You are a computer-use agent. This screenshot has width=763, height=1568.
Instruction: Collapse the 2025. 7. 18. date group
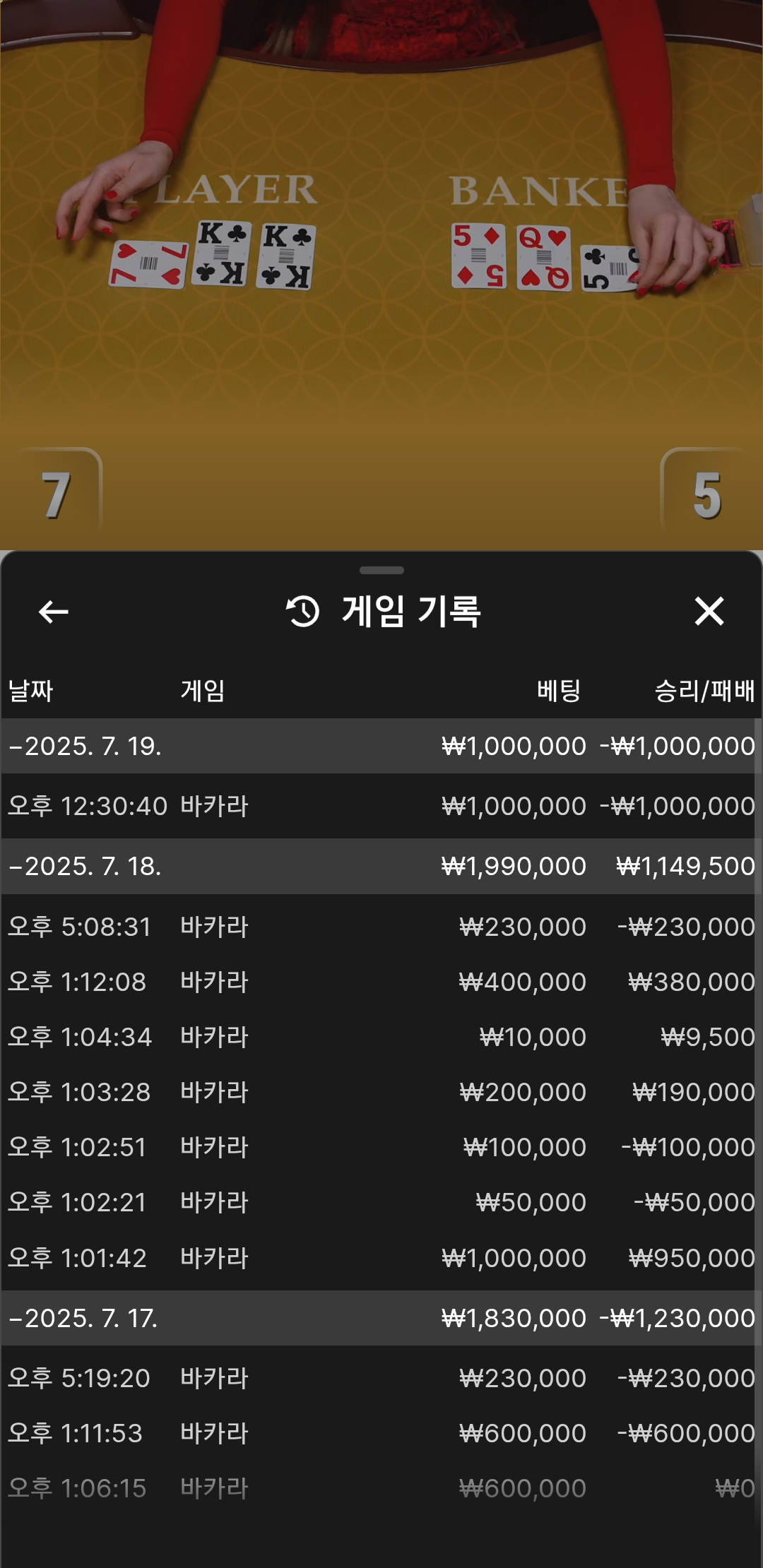pyautogui.click(x=379, y=867)
